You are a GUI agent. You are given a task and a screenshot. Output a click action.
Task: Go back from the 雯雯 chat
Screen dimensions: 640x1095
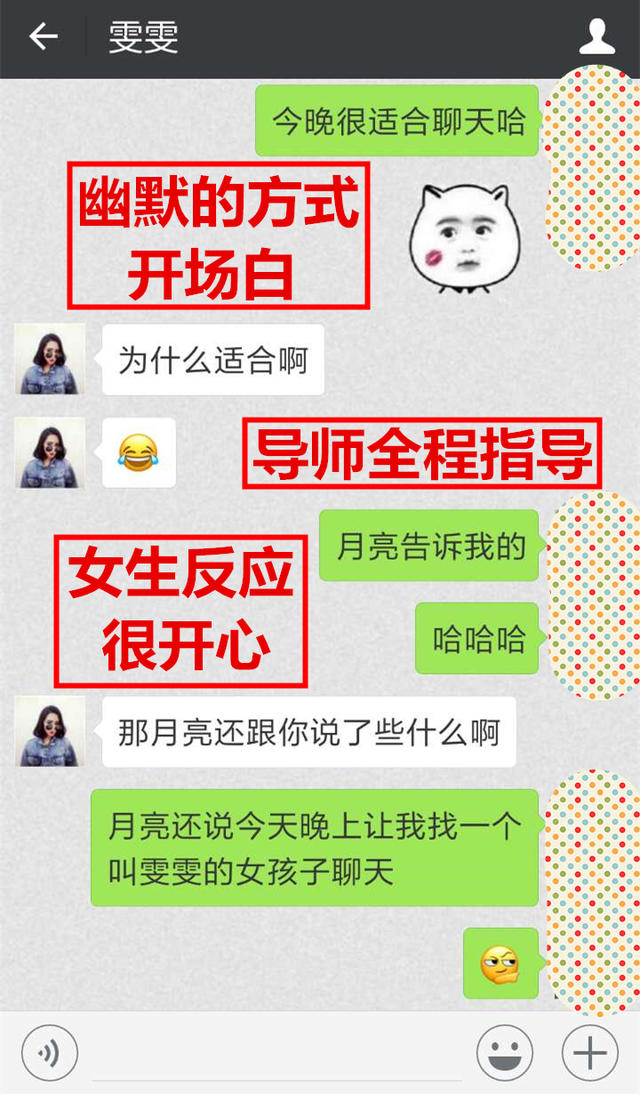pyautogui.click(x=43, y=38)
